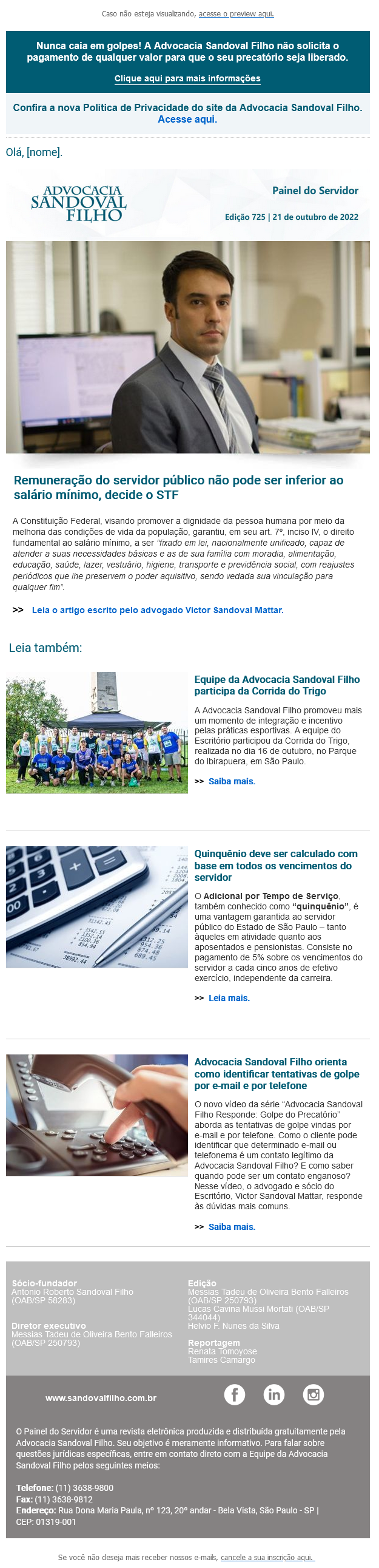Open privacy policy via 'Acesse aqui'

point(187,120)
